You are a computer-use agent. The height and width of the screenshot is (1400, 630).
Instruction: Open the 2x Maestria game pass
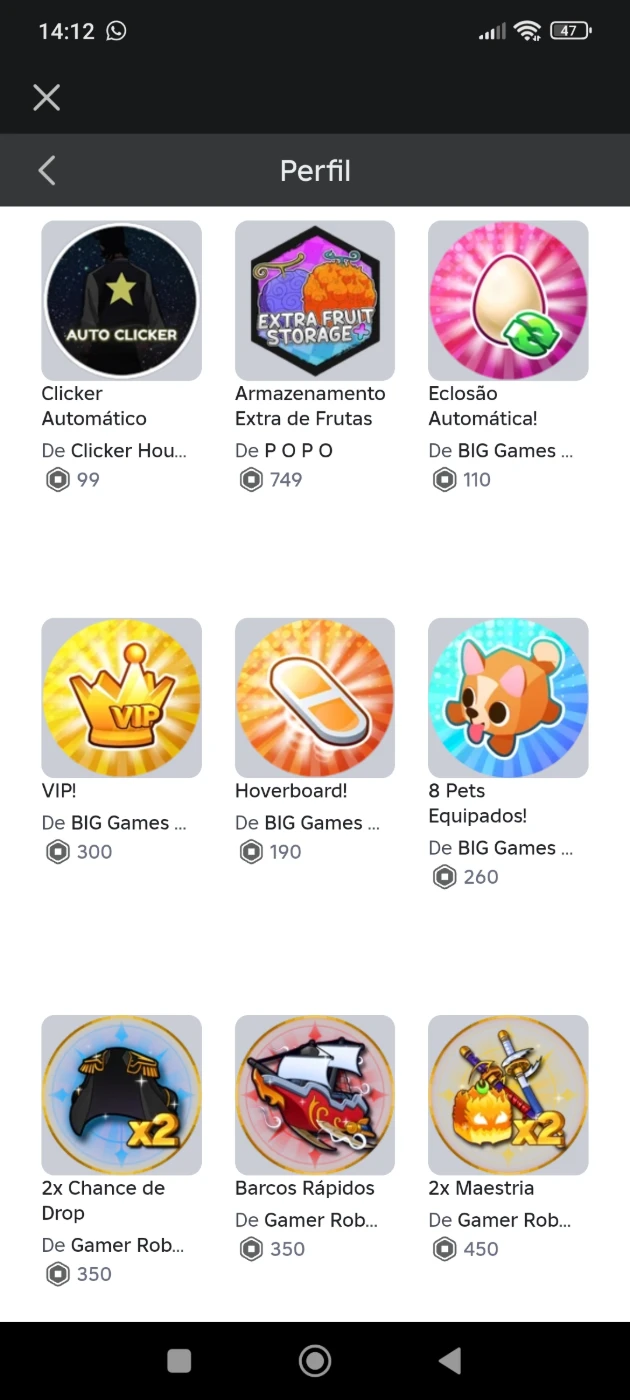pos(508,1095)
